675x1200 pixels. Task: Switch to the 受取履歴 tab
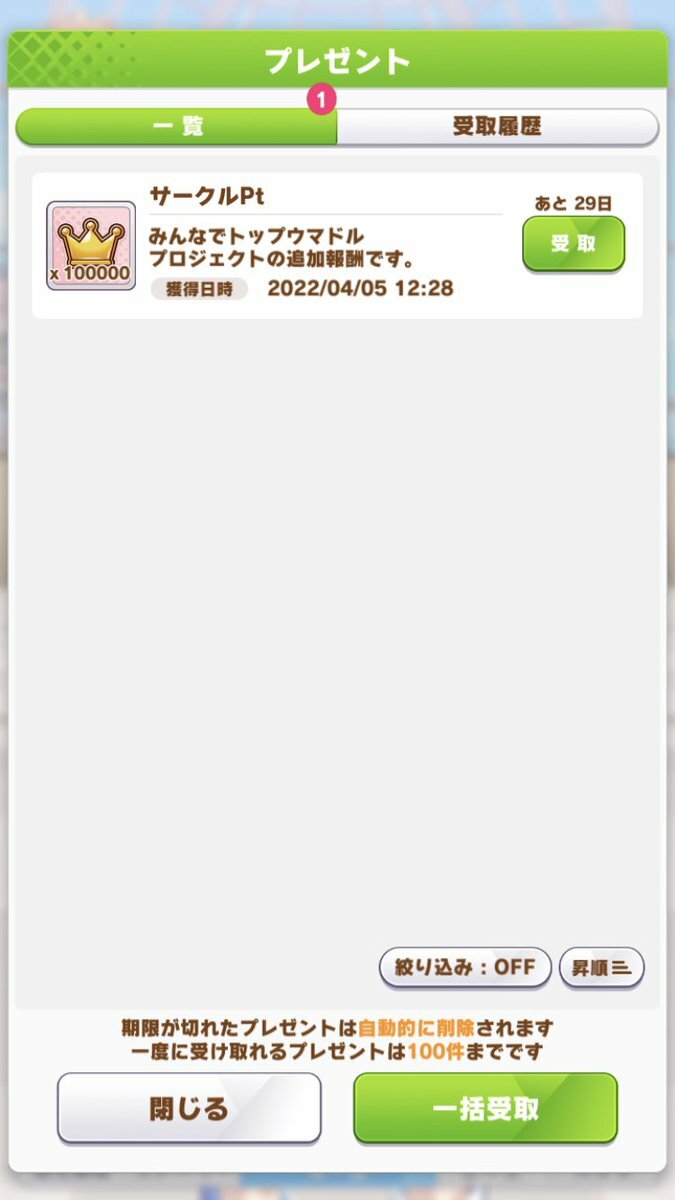(x=497, y=127)
